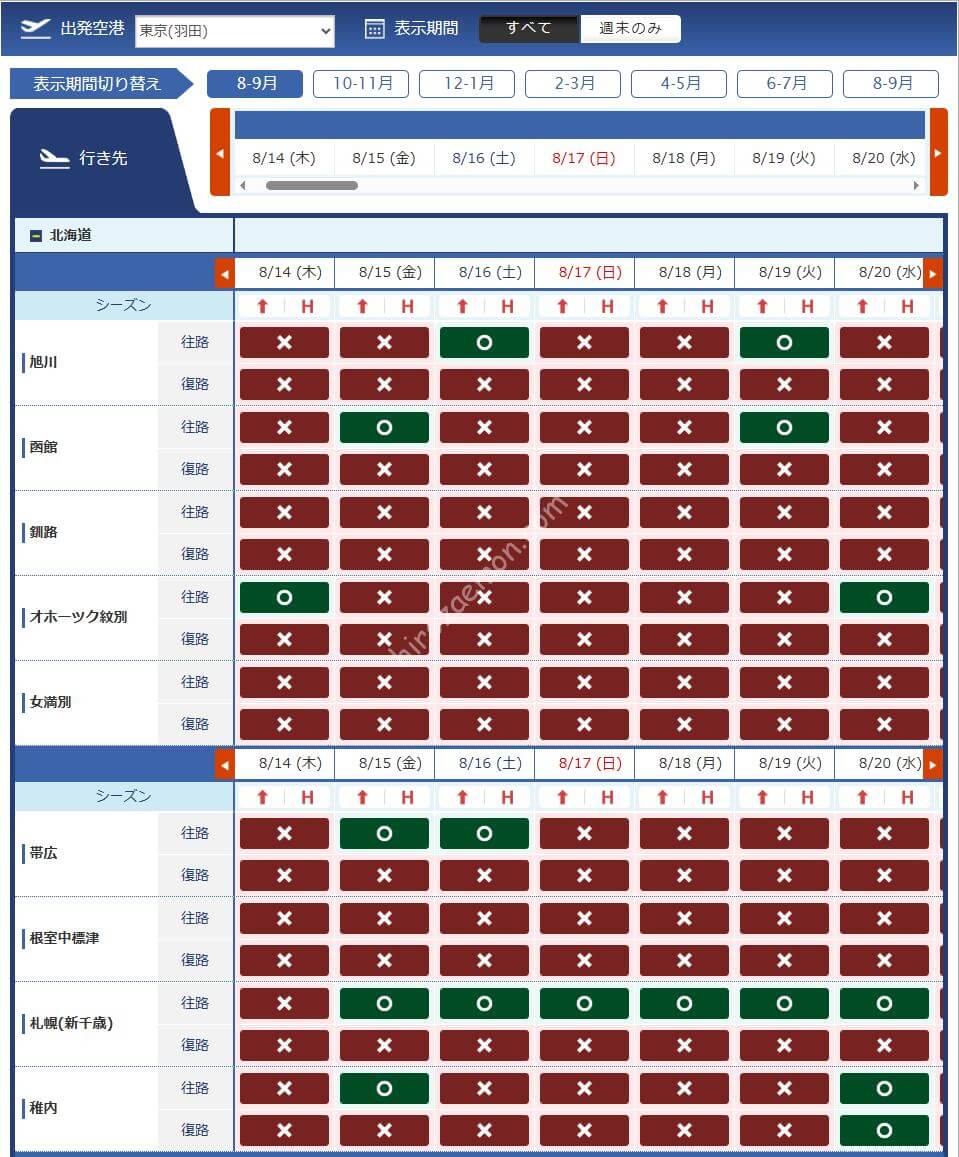Select オホーツク紋別 往路 available seat on 8/14
This screenshot has height=1157, width=959.
(284, 598)
